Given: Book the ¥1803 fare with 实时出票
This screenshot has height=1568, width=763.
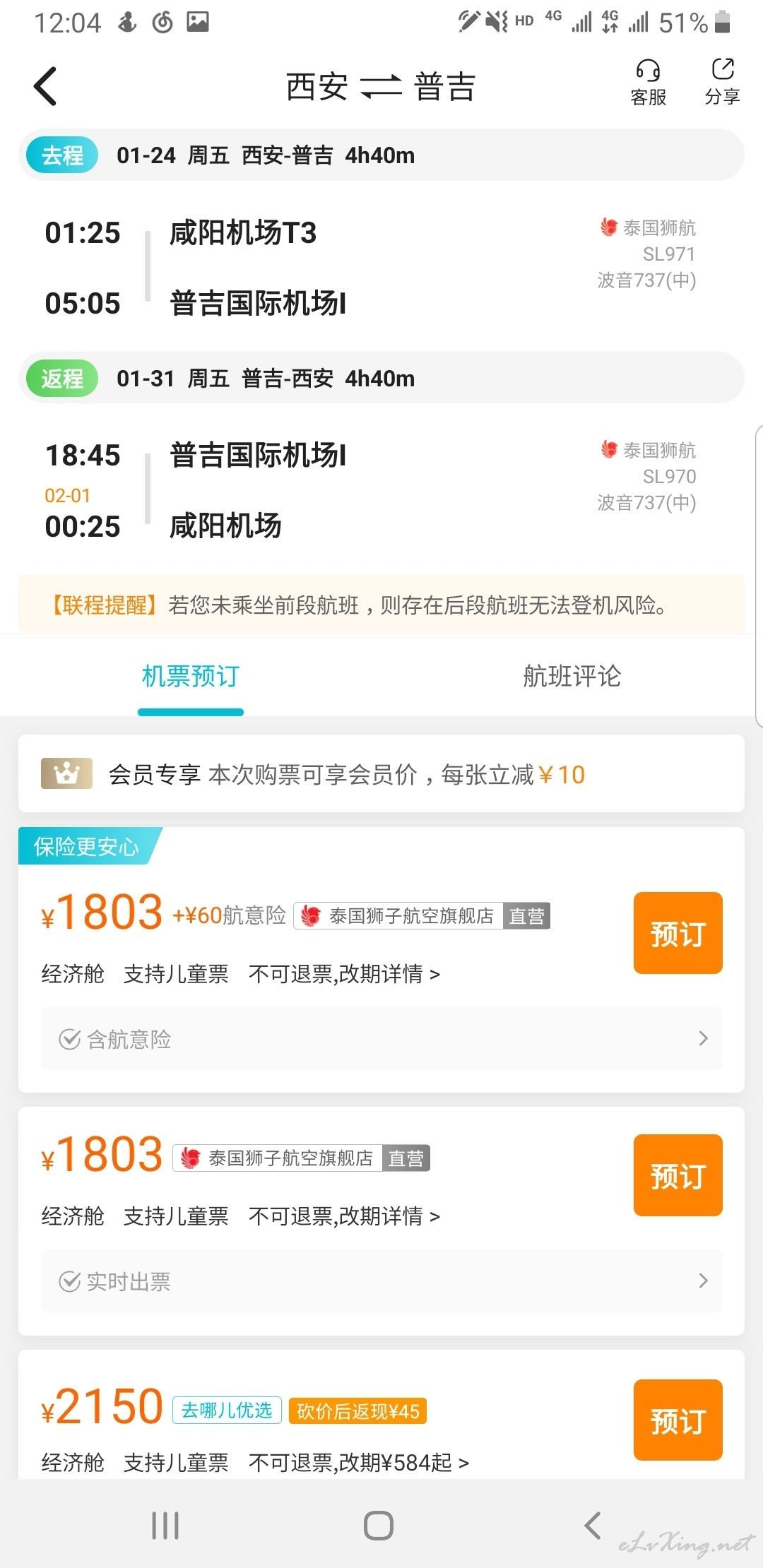Looking at the screenshot, I should coord(678,1175).
